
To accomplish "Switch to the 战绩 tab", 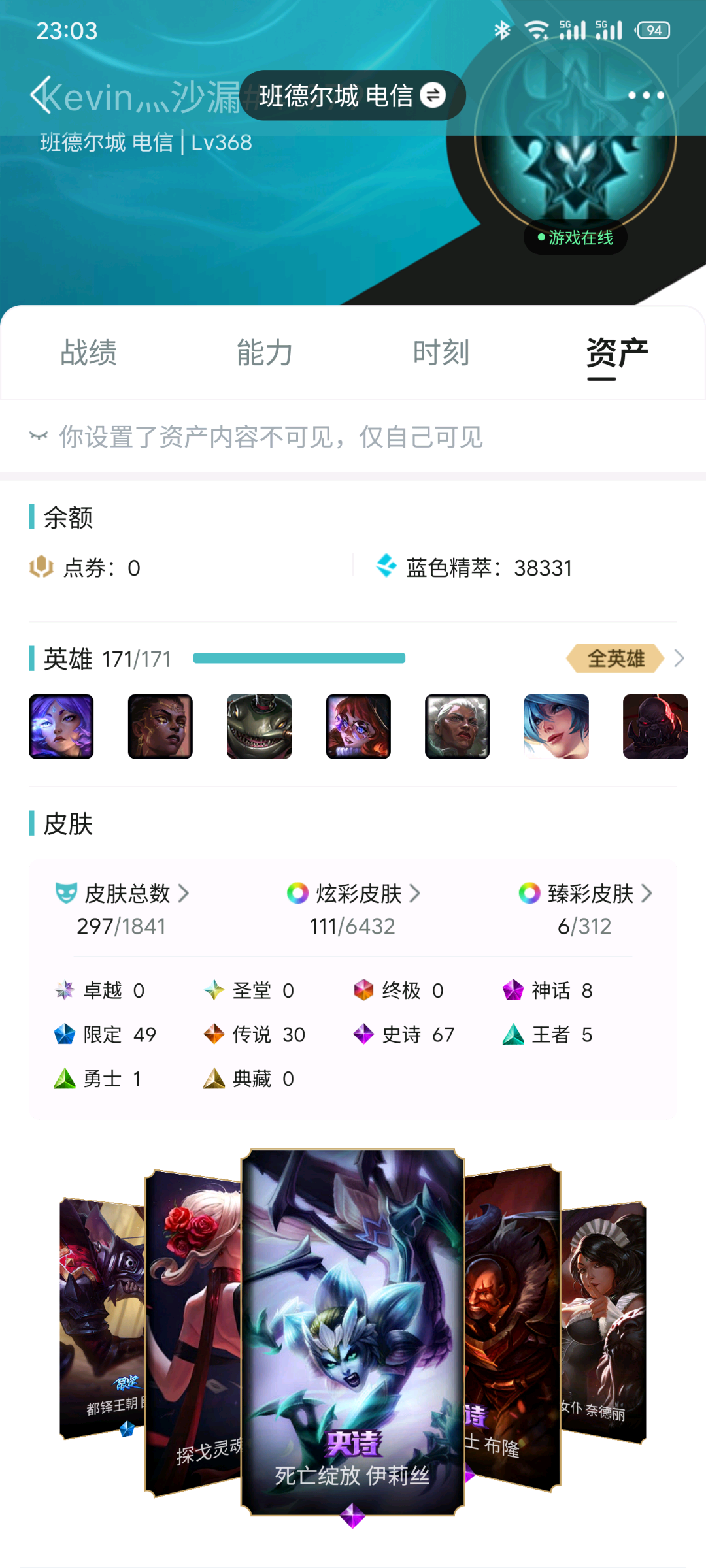I will [x=88, y=353].
